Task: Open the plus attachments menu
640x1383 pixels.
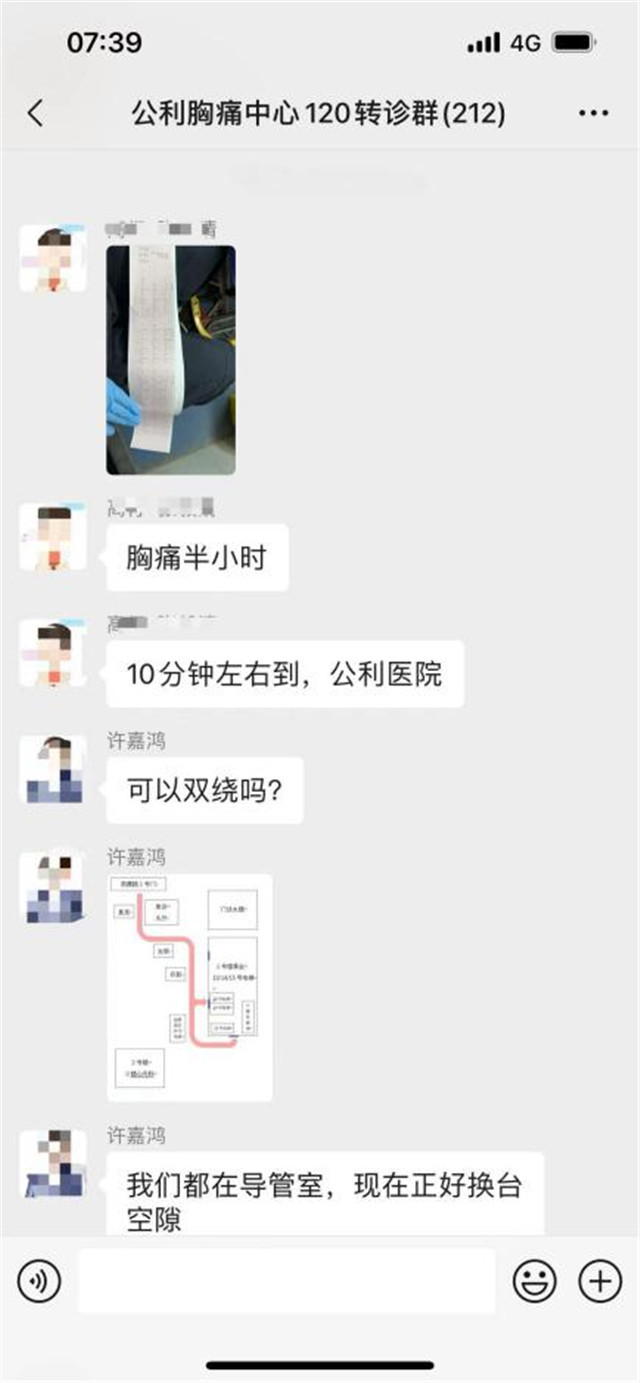Action: (600, 1280)
